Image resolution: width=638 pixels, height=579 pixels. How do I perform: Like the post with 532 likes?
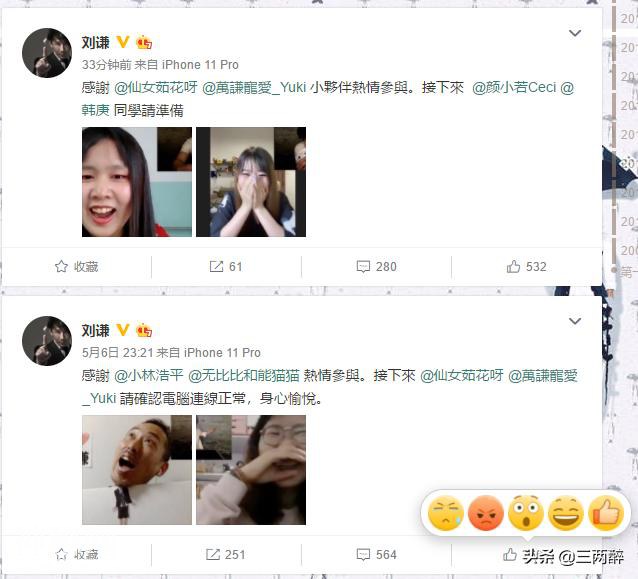click(x=526, y=267)
